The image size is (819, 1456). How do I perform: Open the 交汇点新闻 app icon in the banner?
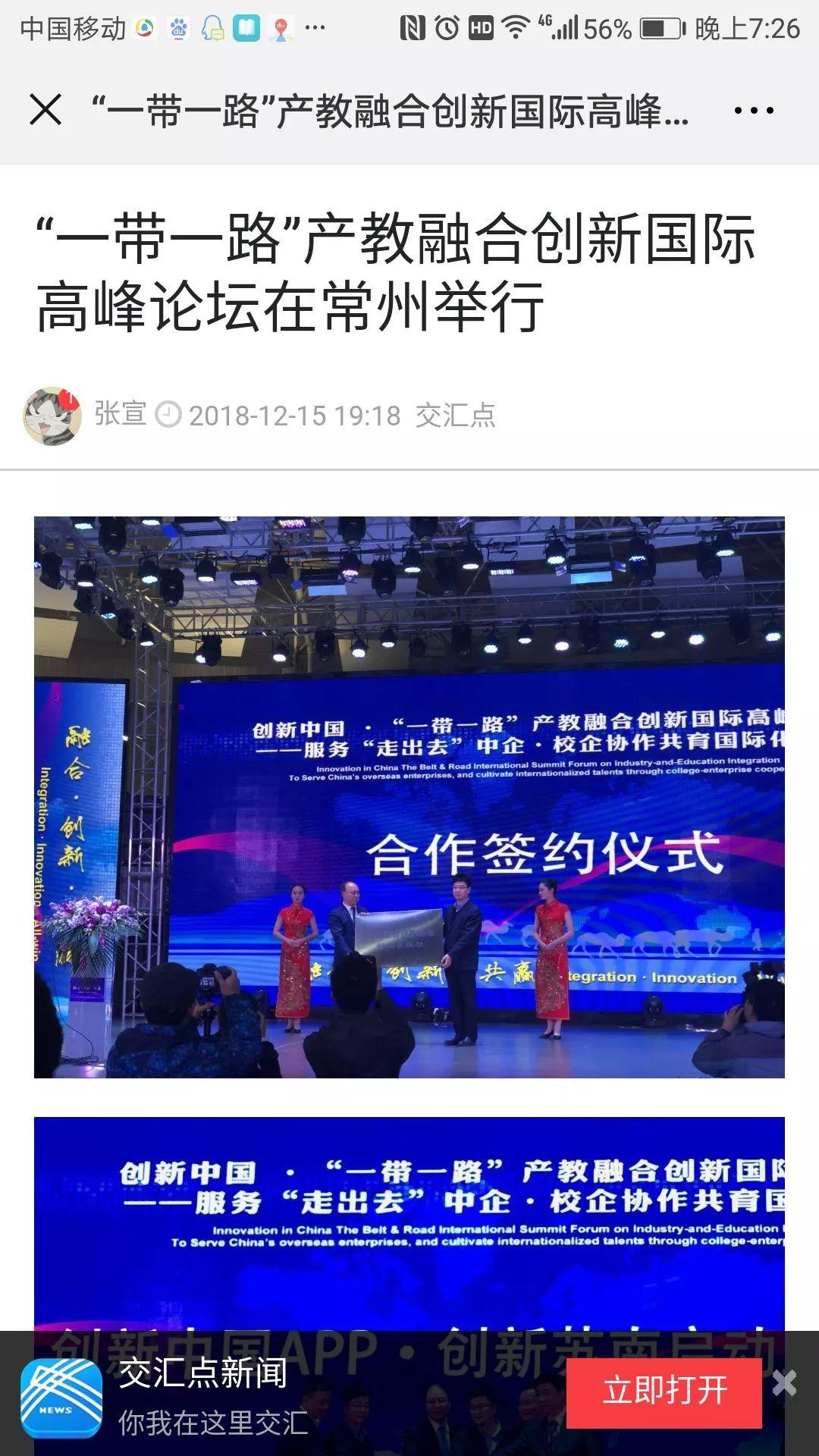click(61, 1399)
